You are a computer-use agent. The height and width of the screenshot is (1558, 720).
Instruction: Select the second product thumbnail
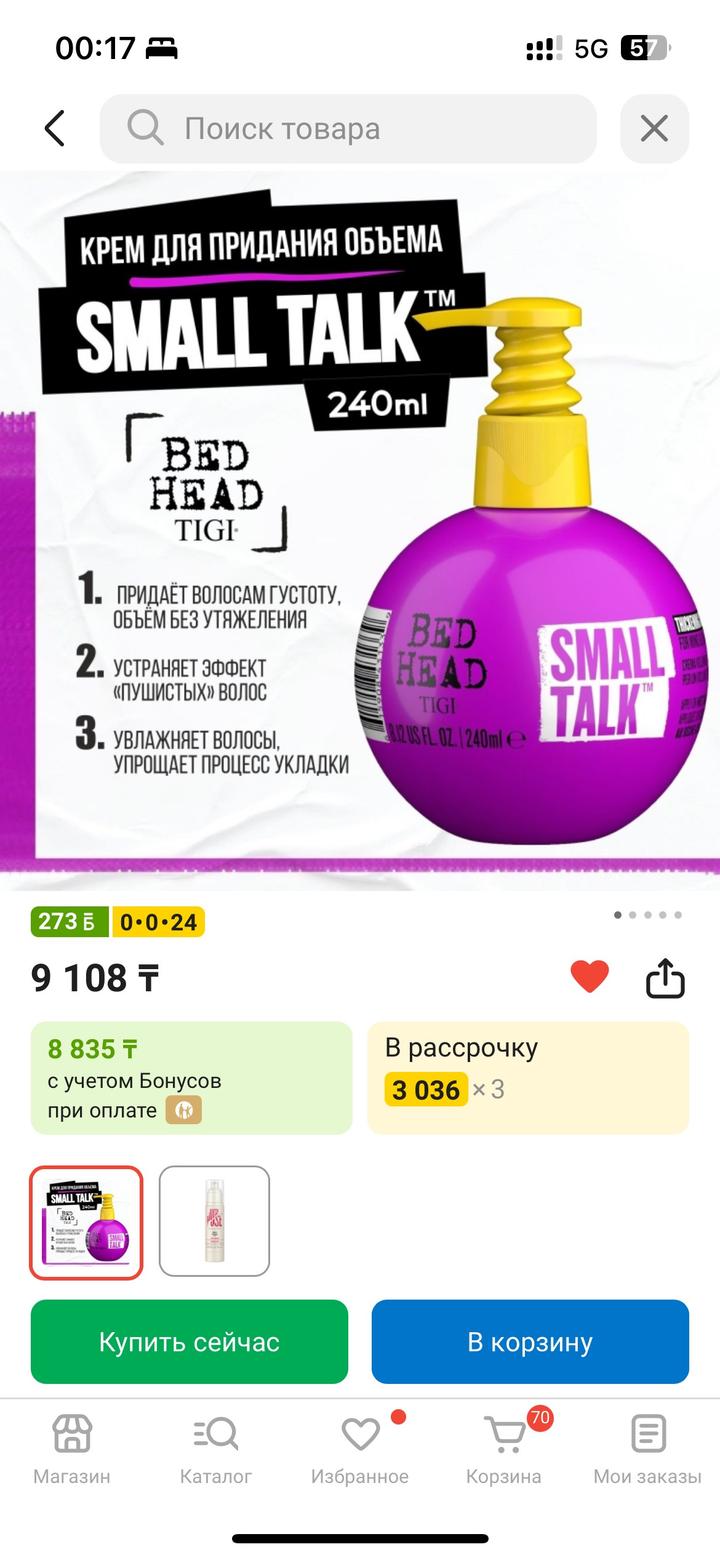[214, 1221]
